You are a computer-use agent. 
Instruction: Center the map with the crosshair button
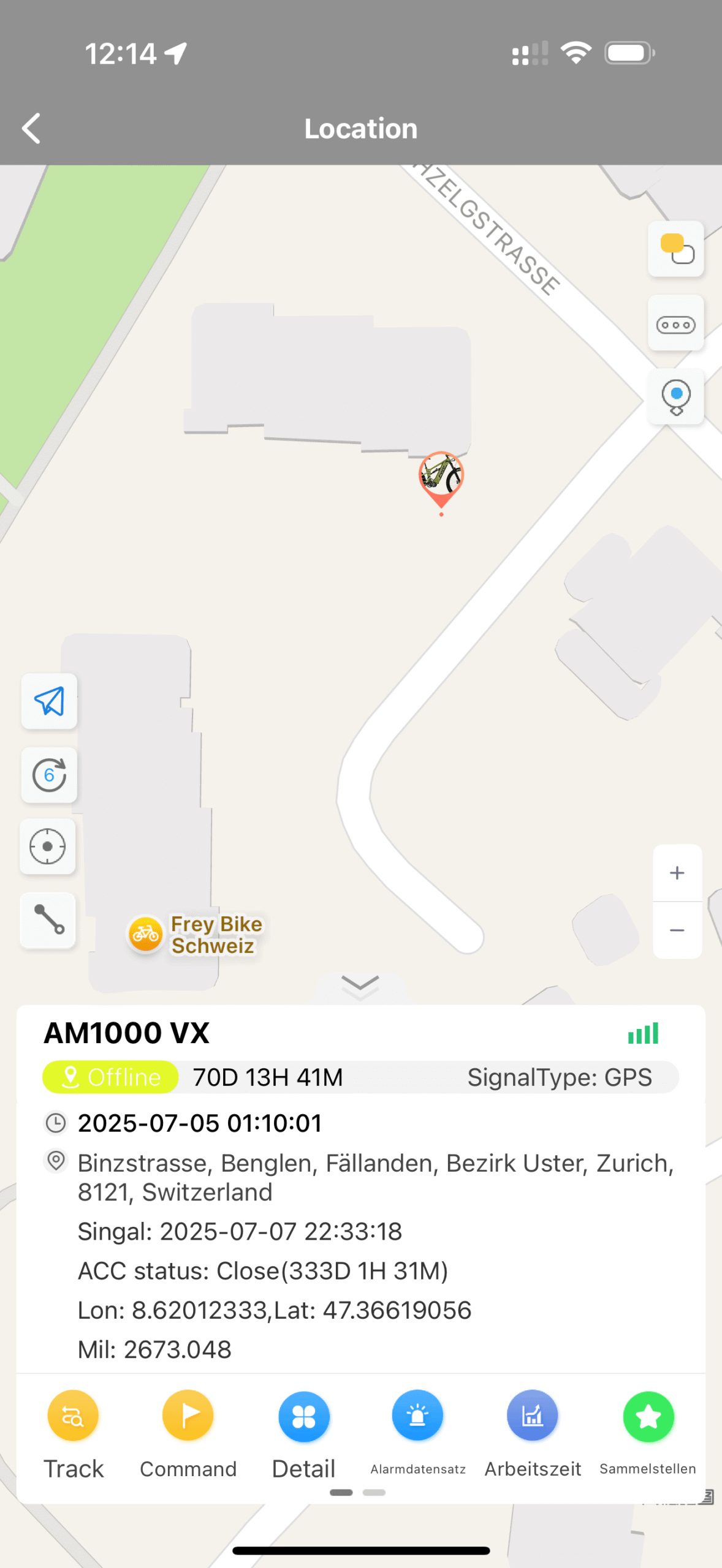(48, 846)
